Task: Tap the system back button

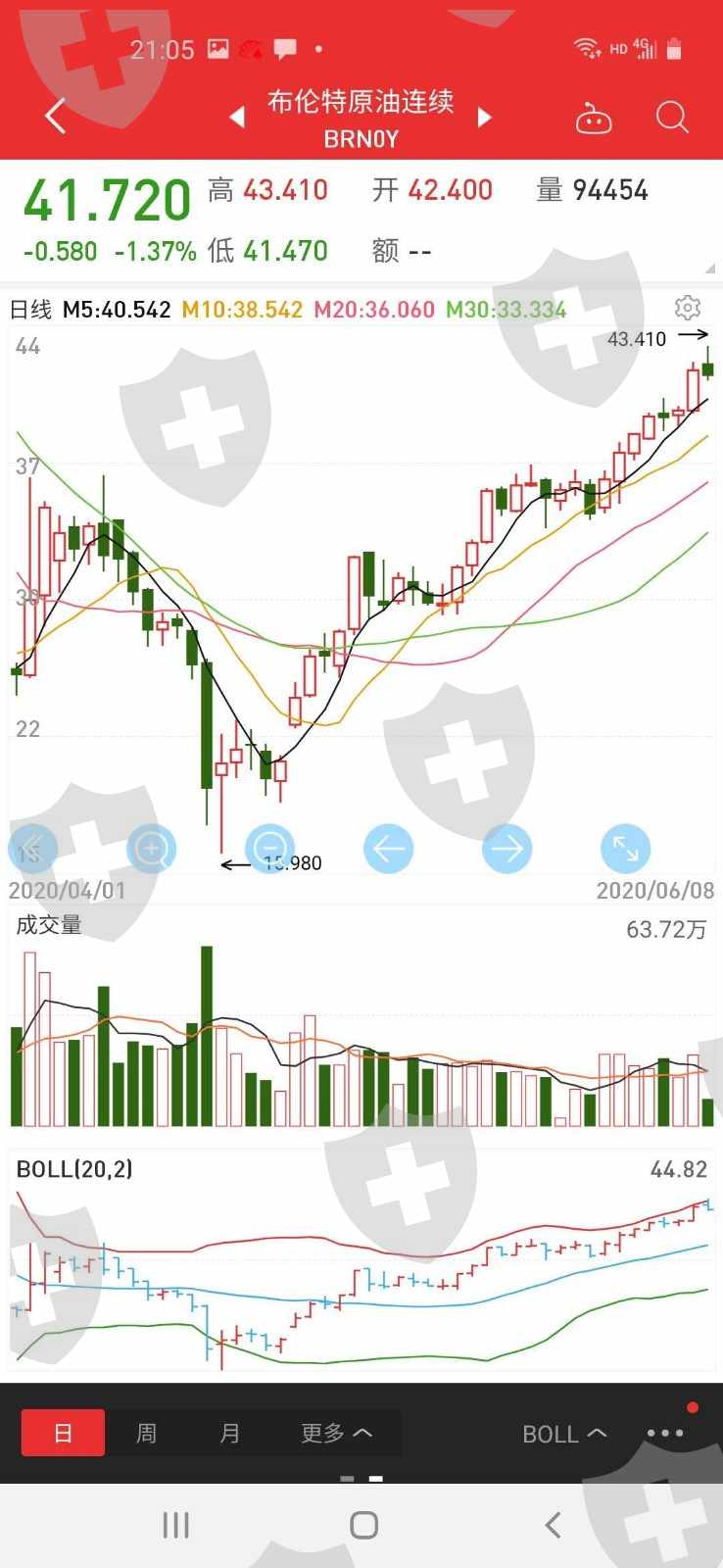Action: (x=553, y=1525)
